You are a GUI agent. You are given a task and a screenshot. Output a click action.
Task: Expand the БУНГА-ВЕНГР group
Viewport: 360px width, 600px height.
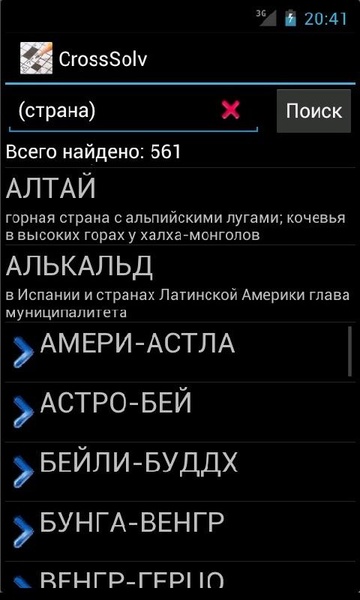pyautogui.click(x=180, y=532)
